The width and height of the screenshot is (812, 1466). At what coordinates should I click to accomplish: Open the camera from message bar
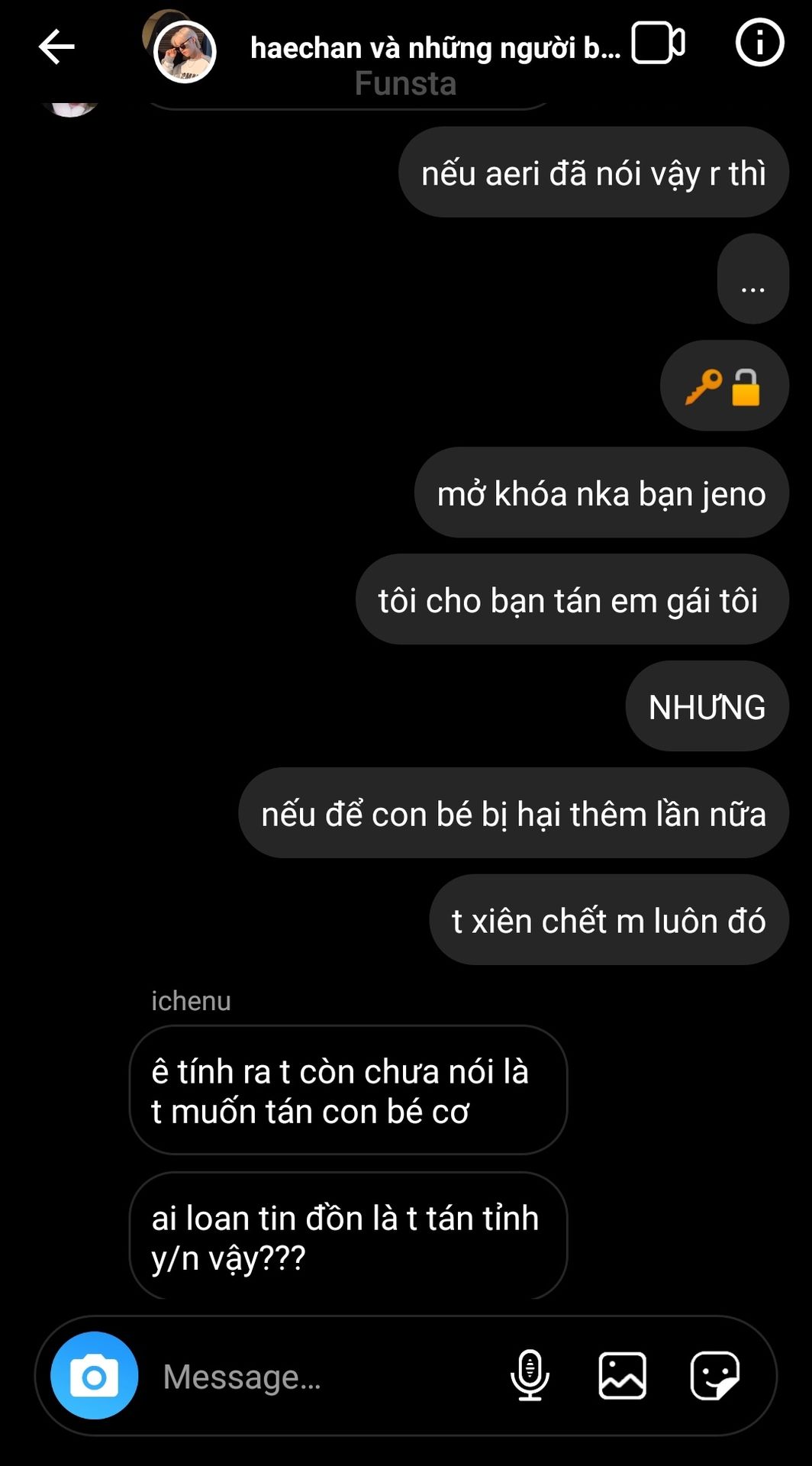click(x=95, y=1376)
